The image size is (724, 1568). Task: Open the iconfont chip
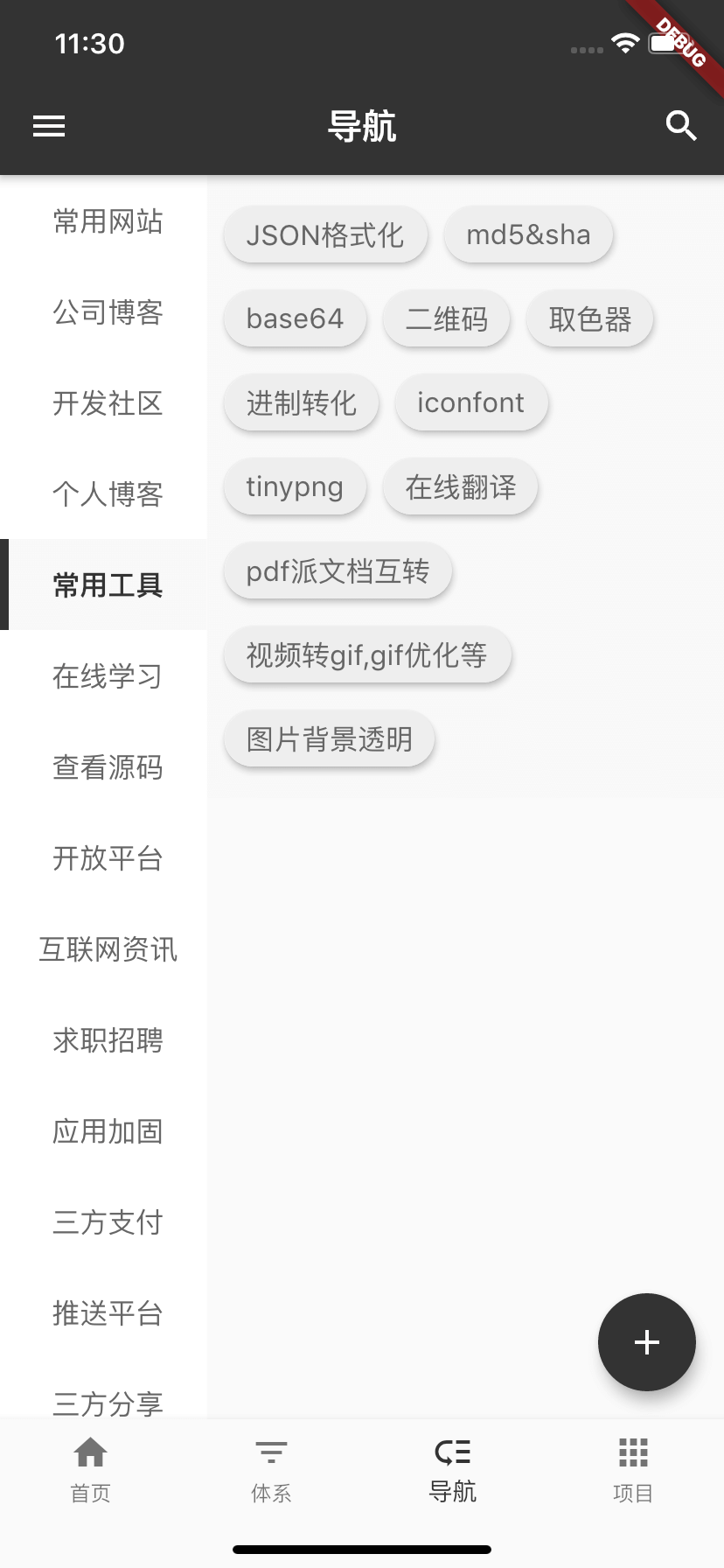click(x=470, y=402)
